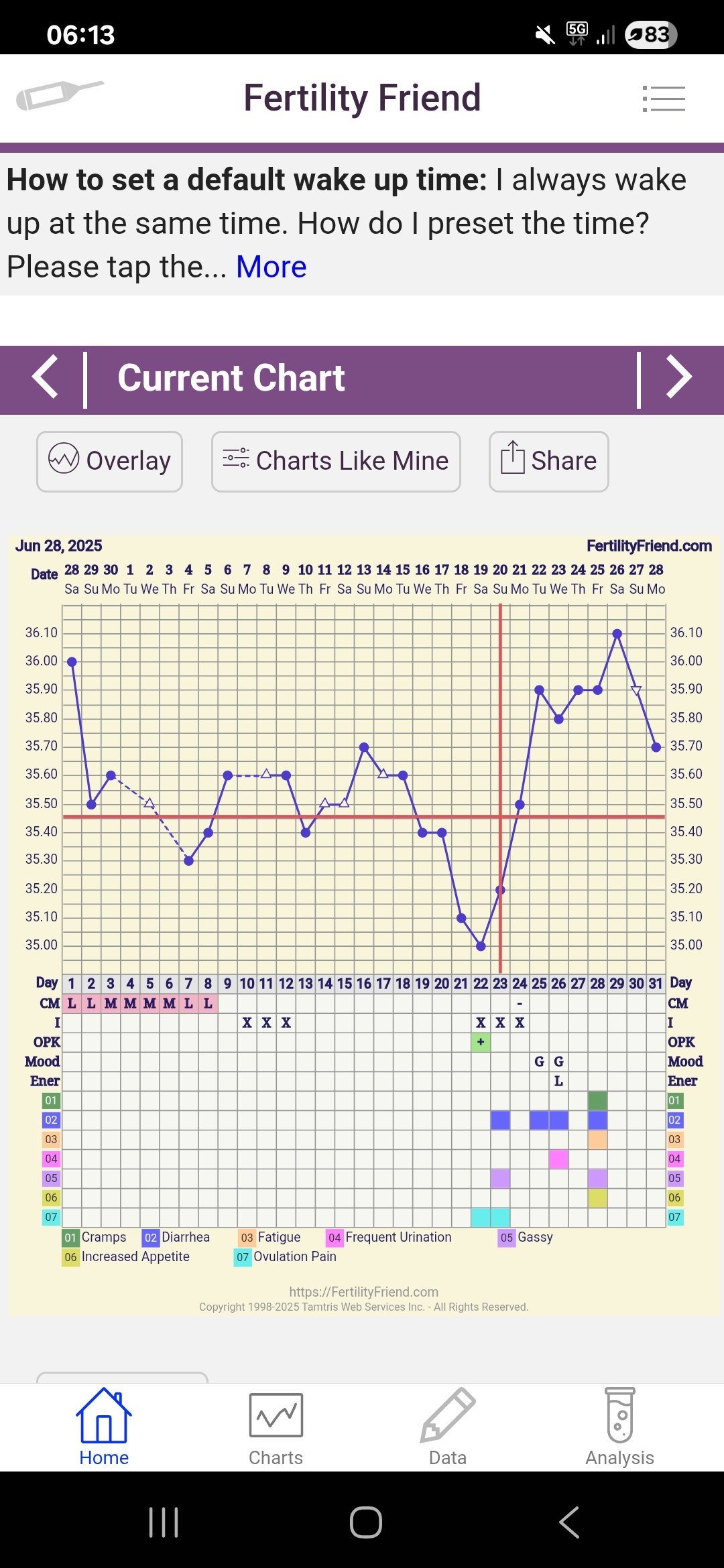The width and height of the screenshot is (724, 1568).
Task: Go to the next chart
Action: pyautogui.click(x=678, y=378)
